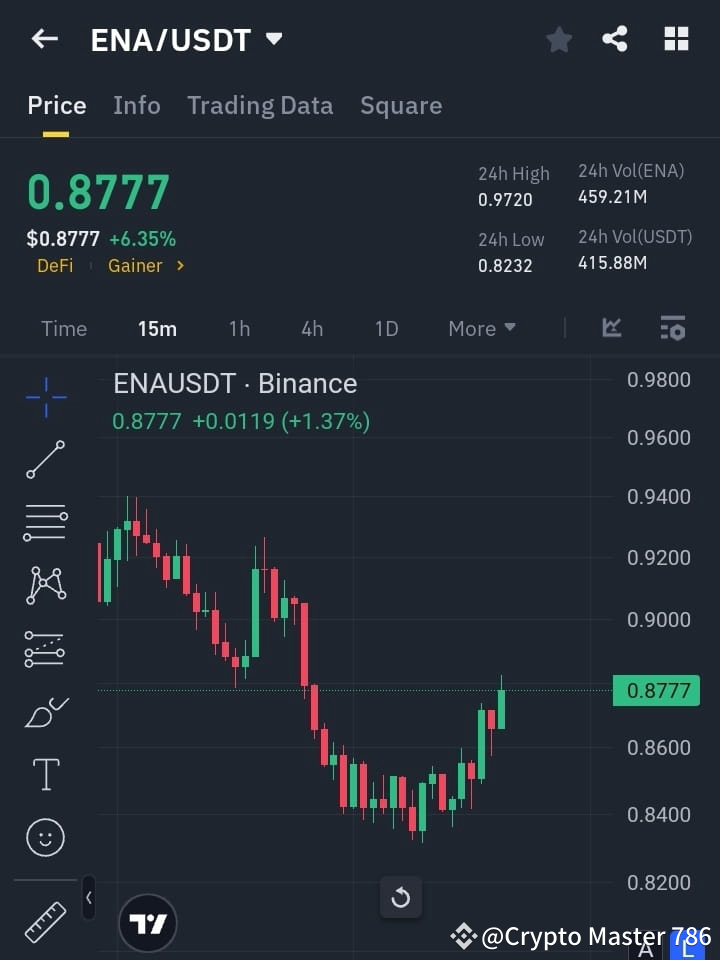
Task: Select the trend line drawing tool
Action: tap(45, 460)
